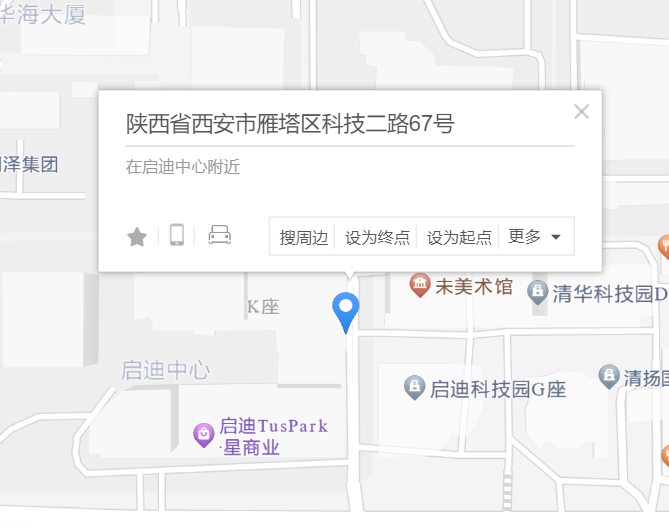This screenshot has height=527, width=669.
Task: Select 设为起点 as starting point
Action: click(459, 237)
